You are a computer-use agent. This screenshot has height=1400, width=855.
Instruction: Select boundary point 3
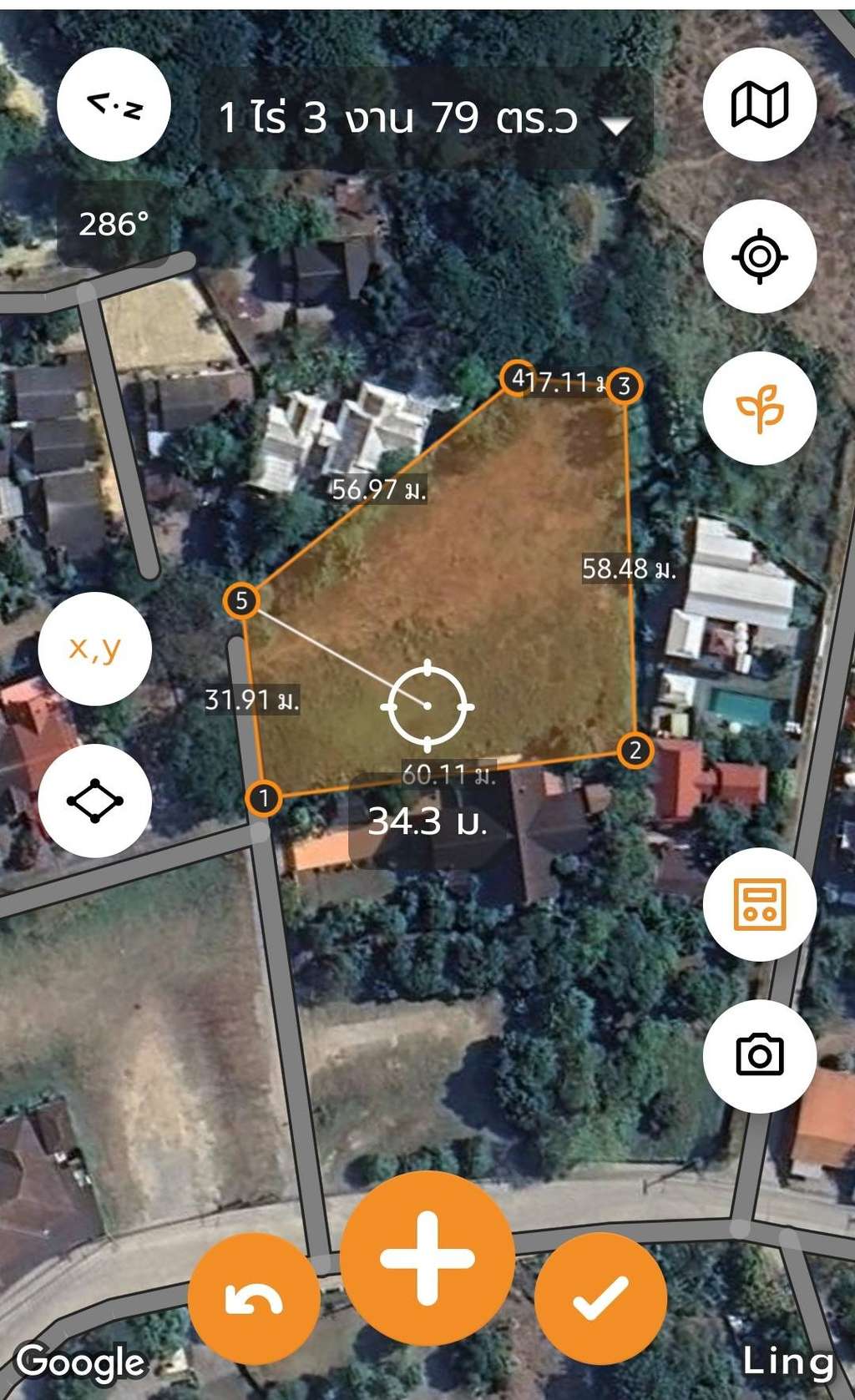pos(624,387)
